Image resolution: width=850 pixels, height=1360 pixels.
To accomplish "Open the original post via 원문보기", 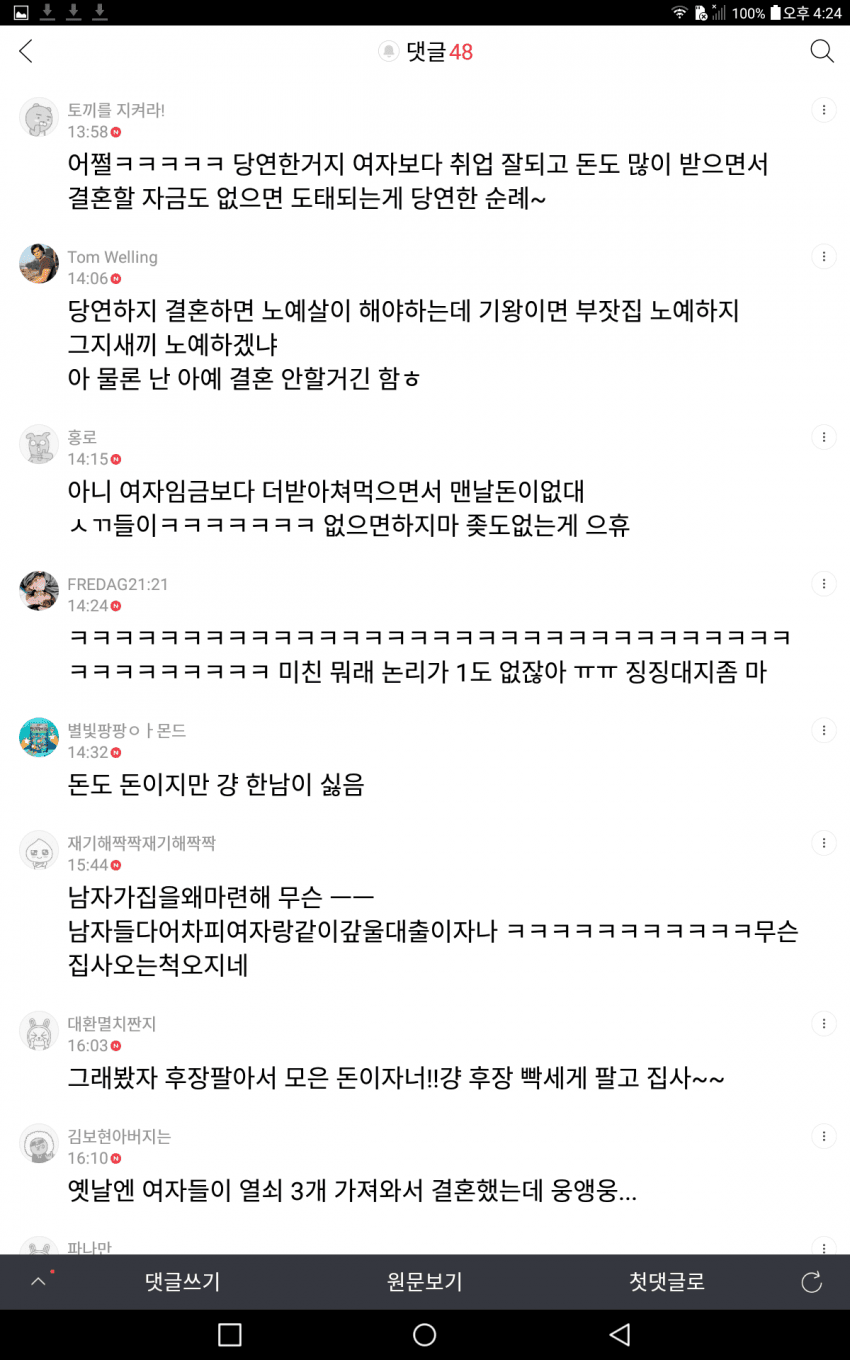I will point(424,1282).
